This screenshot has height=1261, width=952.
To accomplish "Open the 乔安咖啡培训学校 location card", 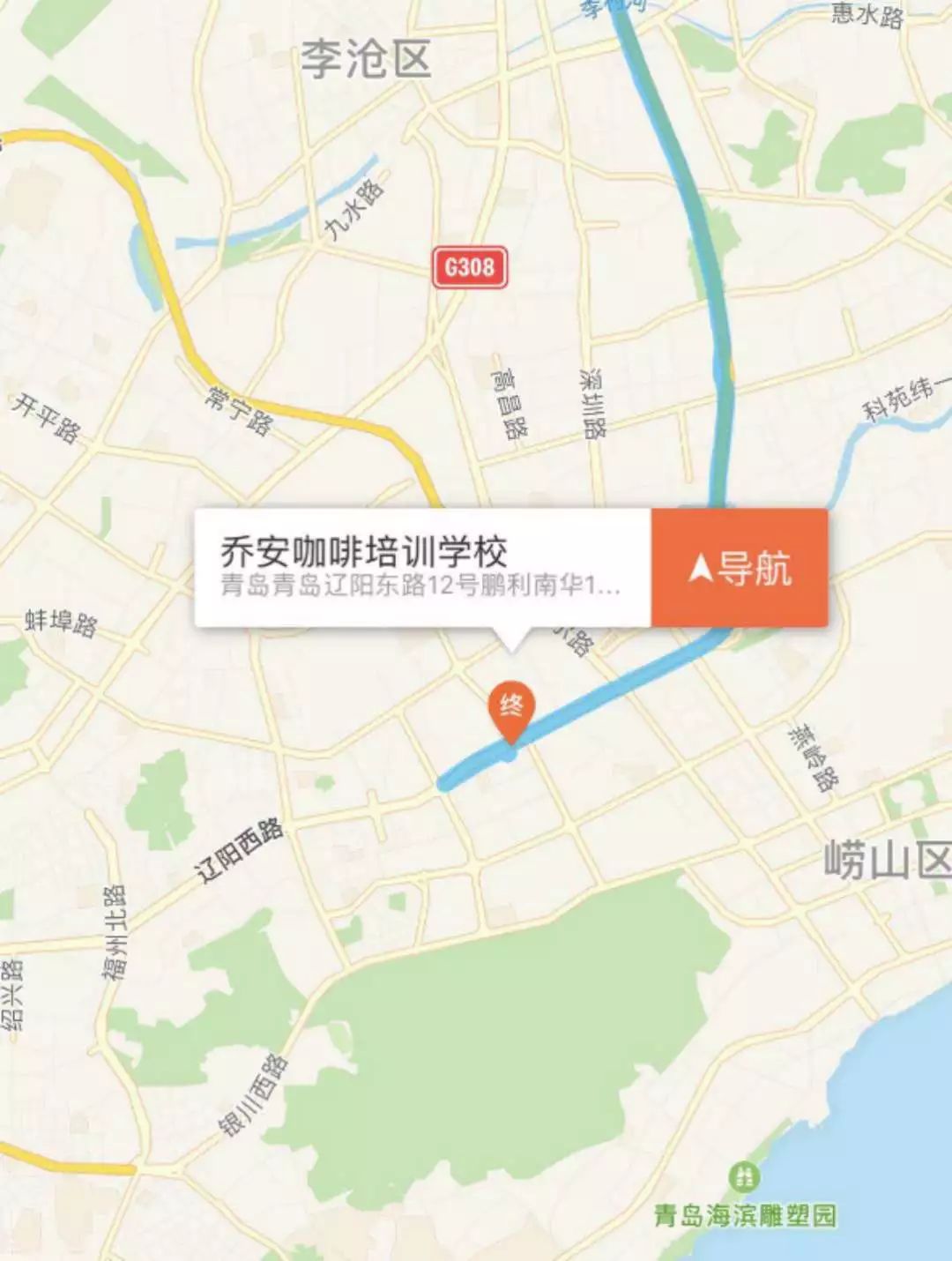I will (x=421, y=567).
